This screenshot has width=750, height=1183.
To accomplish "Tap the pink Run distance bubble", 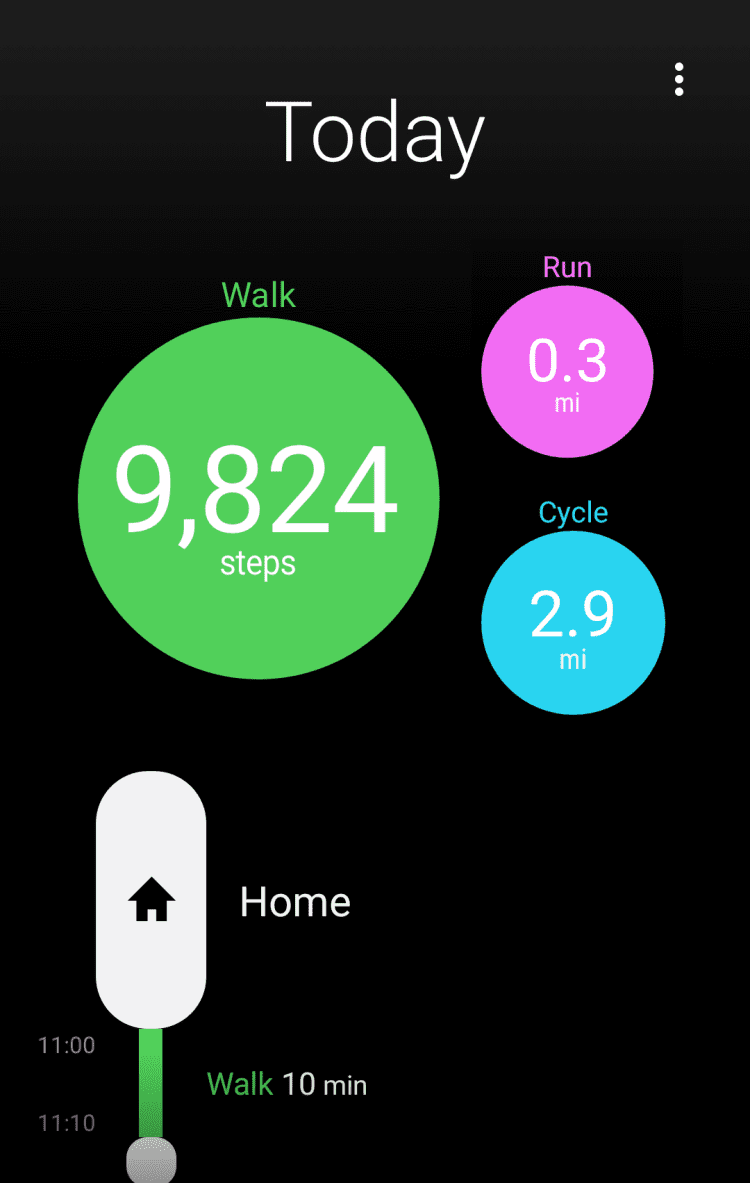I will point(567,372).
